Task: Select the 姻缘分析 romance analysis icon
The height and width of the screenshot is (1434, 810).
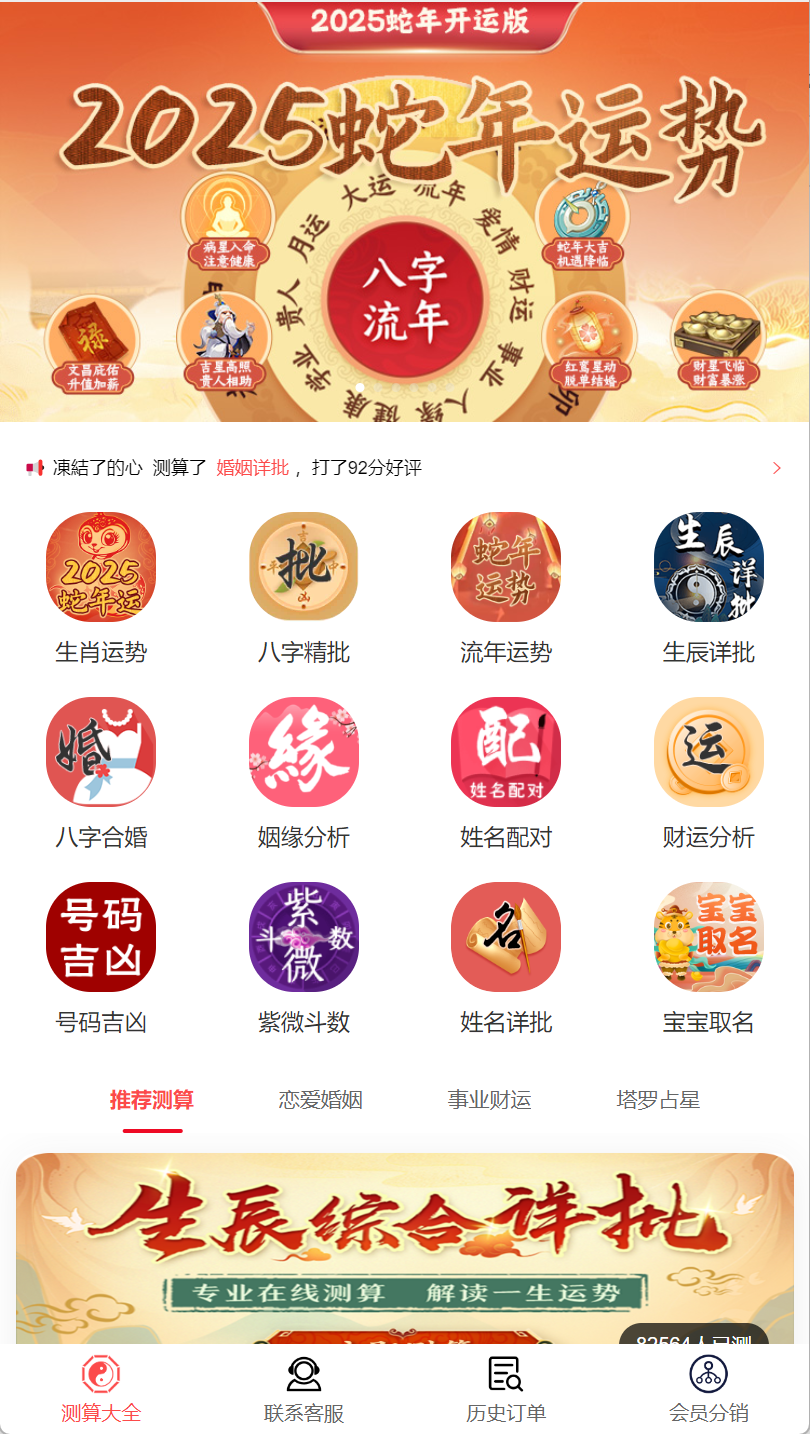Action: 303,752
